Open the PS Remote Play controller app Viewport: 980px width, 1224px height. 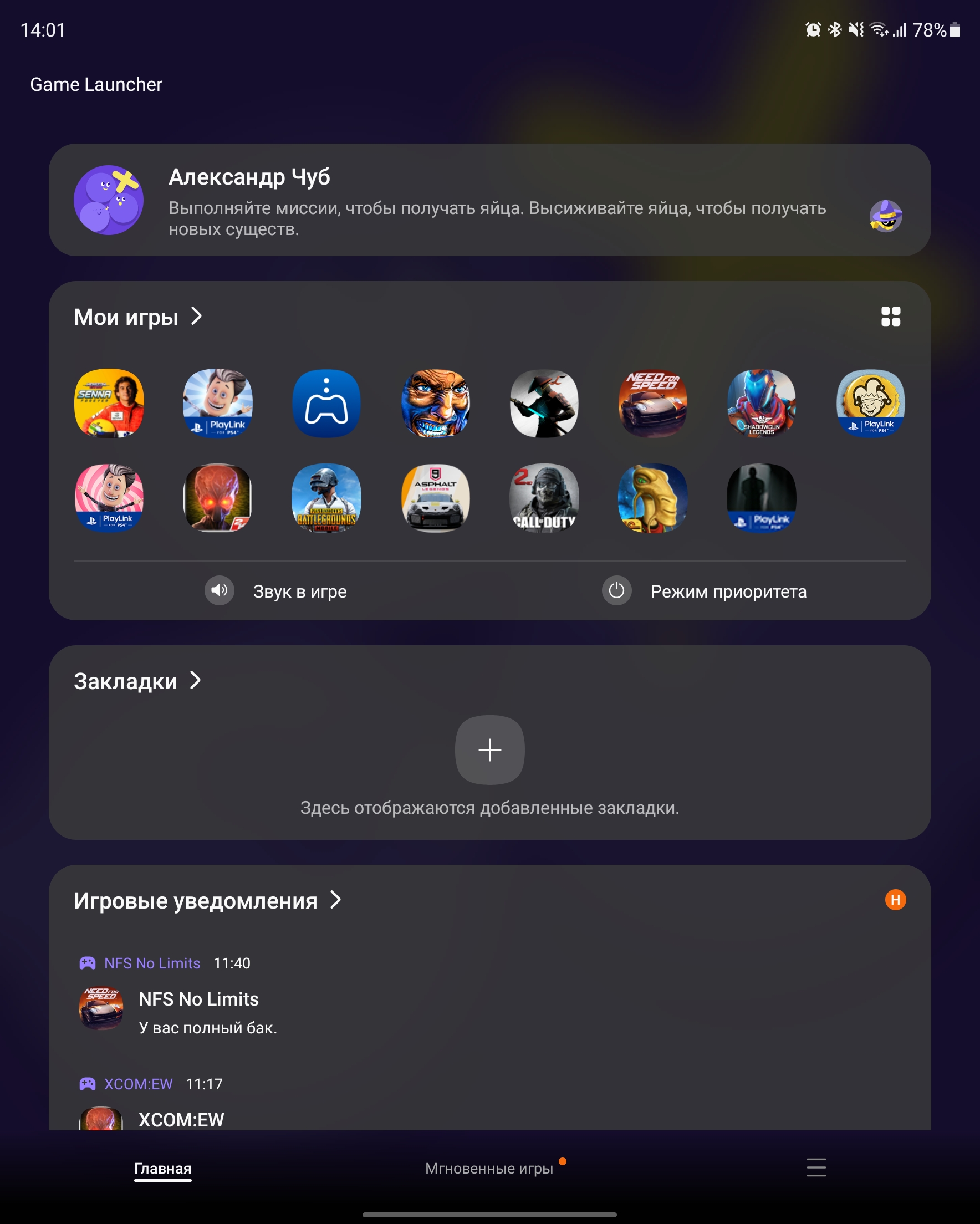[x=326, y=404]
